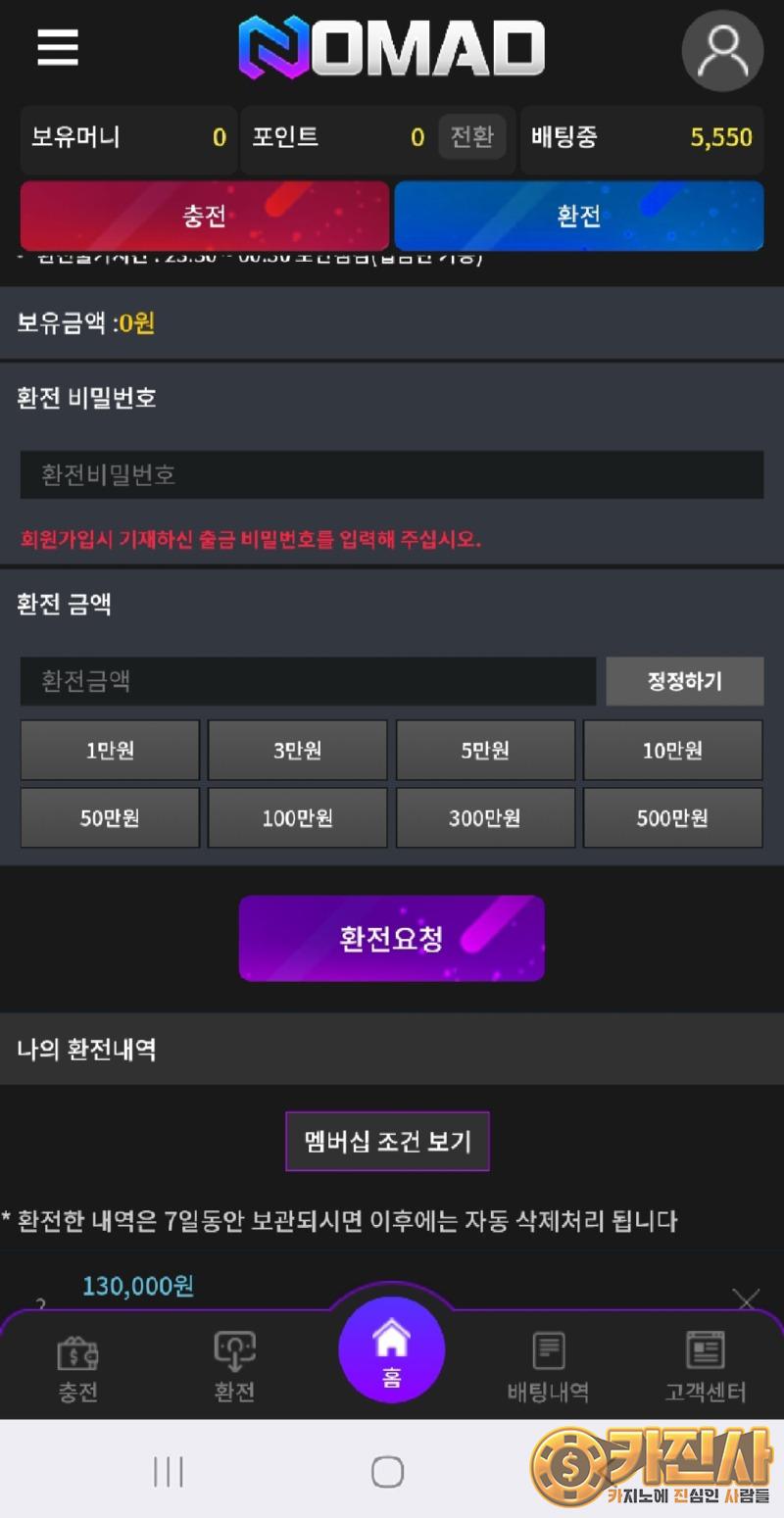Focus the 환전비밀번호 password field
784x1518 pixels.
tap(392, 475)
